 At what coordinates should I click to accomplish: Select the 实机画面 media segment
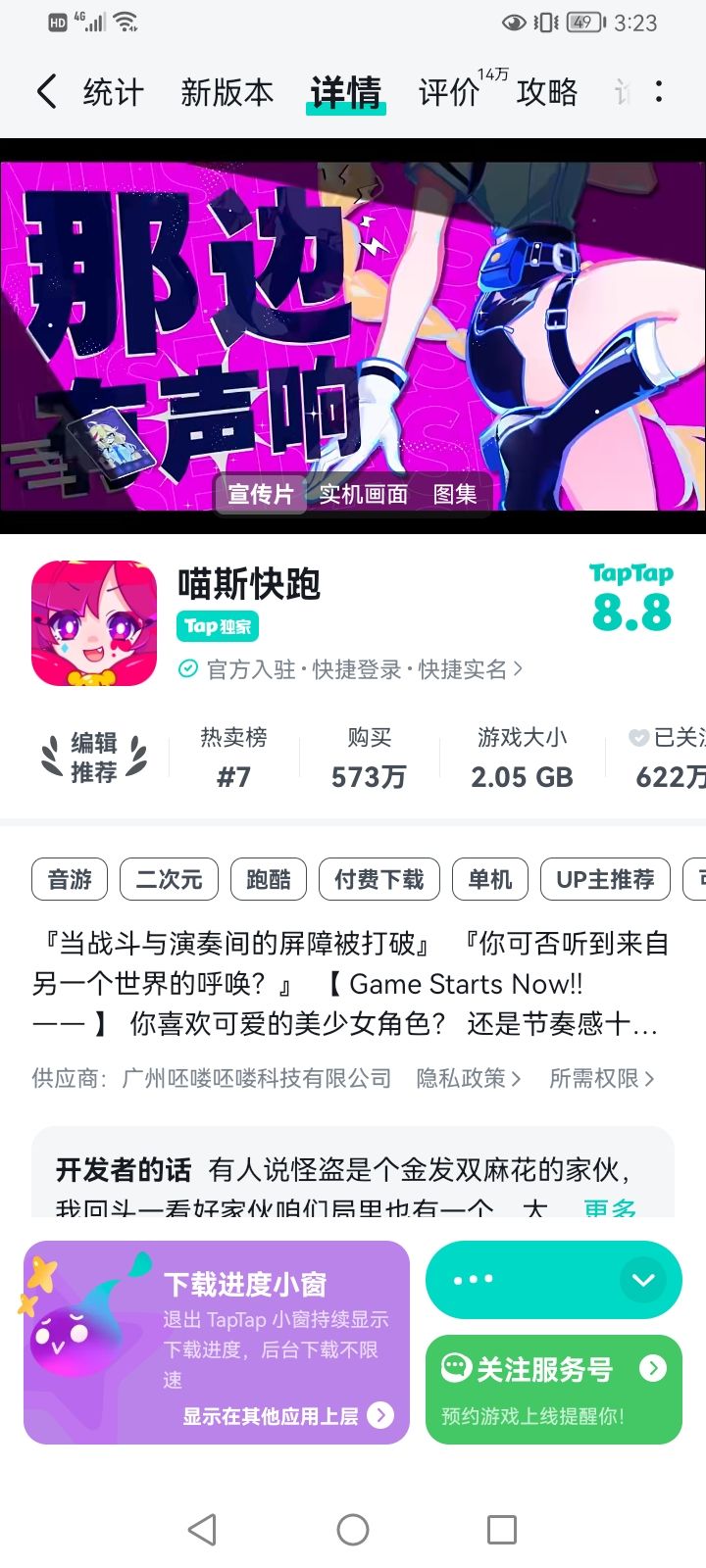pyautogui.click(x=363, y=494)
